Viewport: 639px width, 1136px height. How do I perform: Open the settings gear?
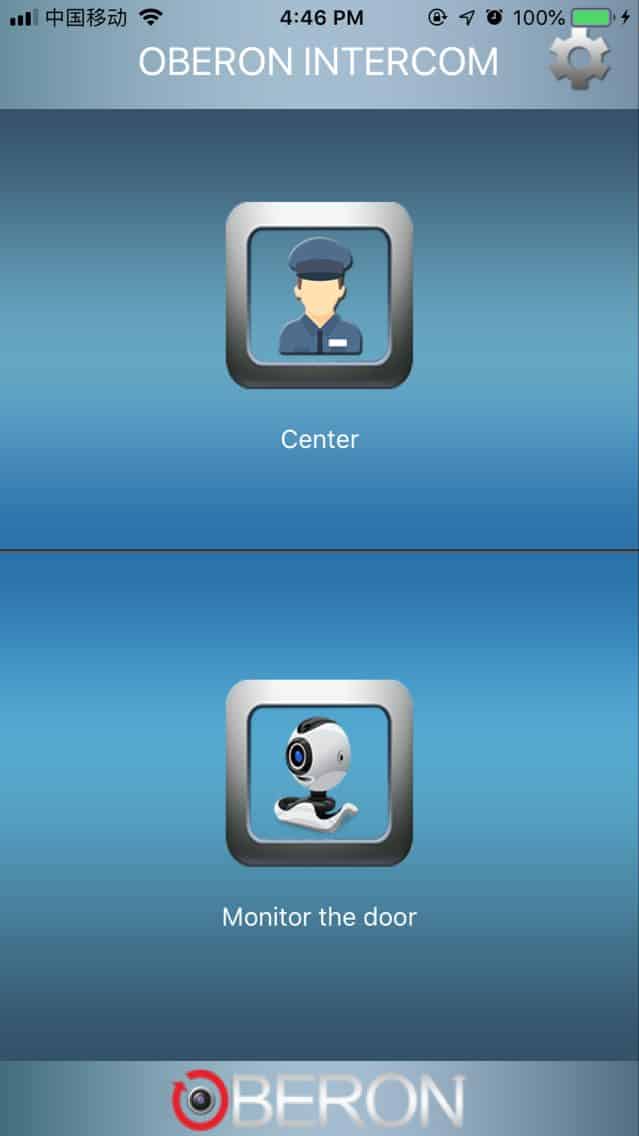(x=578, y=60)
